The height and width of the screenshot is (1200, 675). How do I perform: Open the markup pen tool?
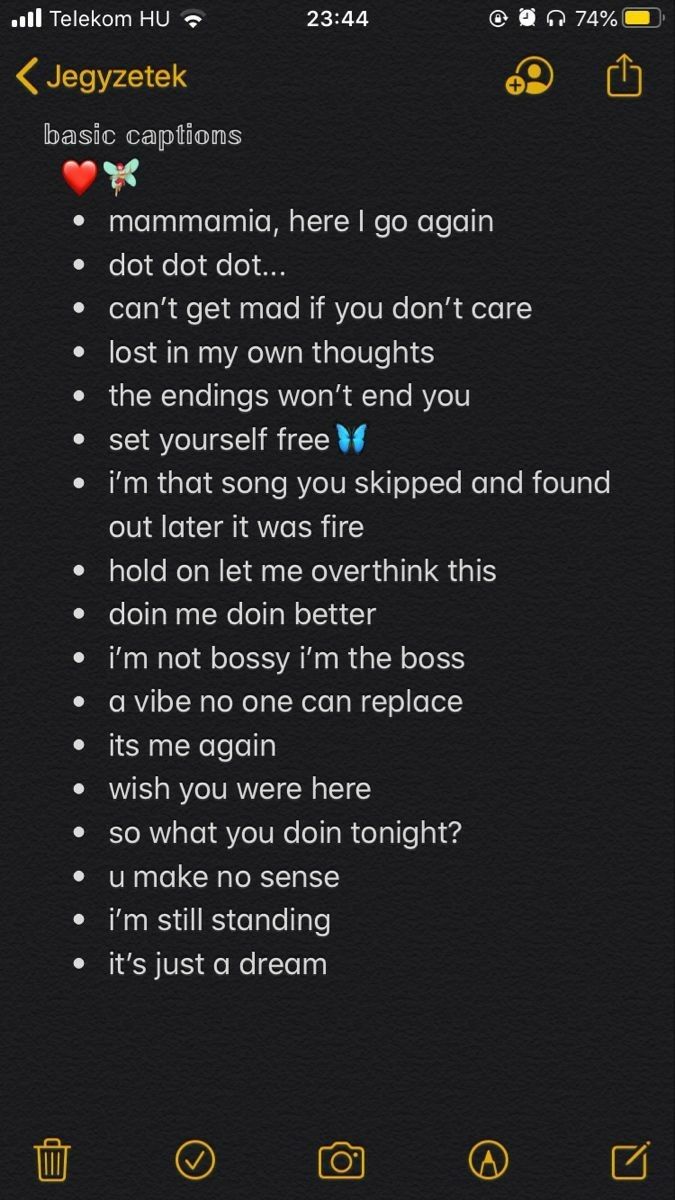tap(488, 1160)
